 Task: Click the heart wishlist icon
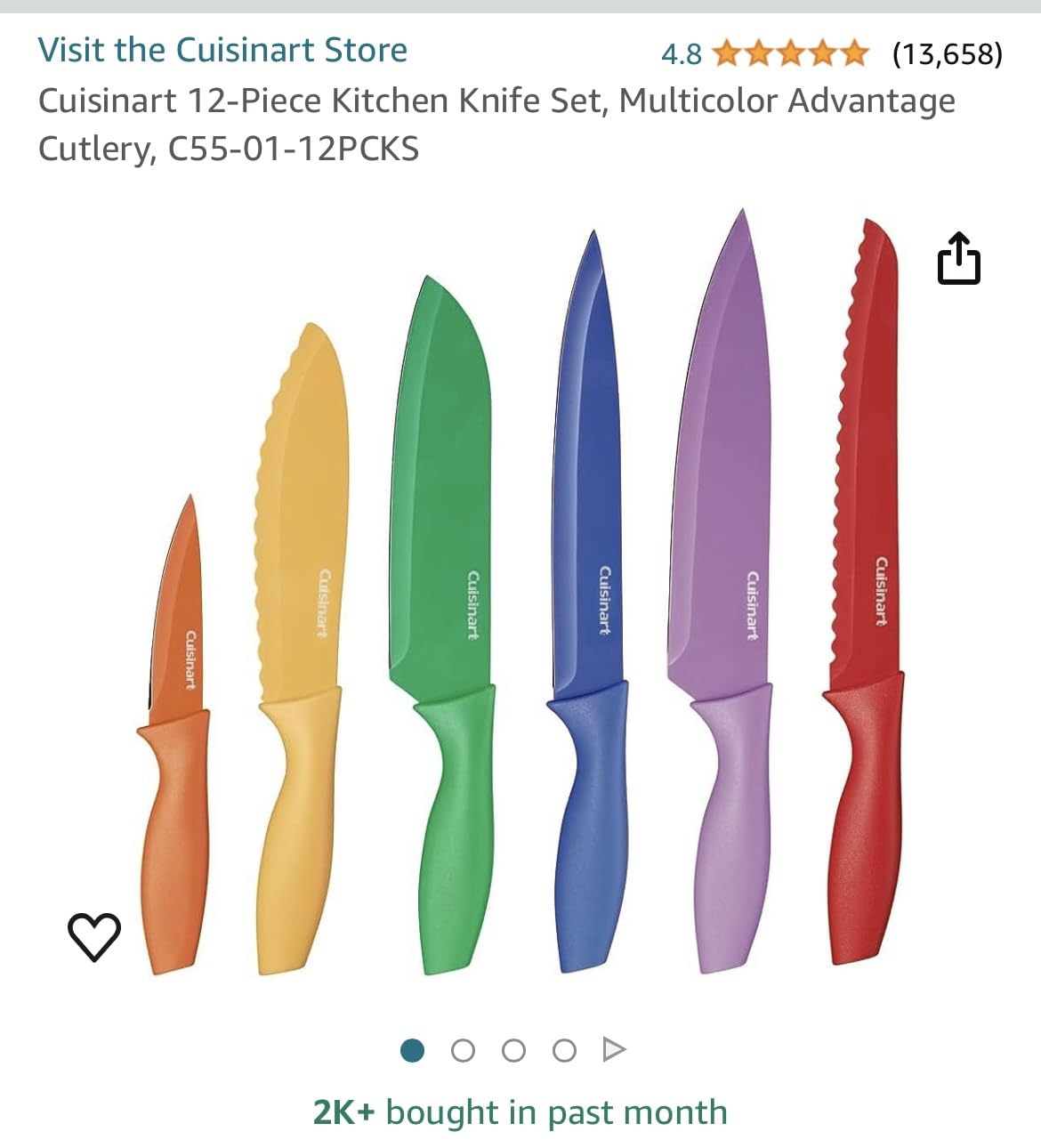tap(93, 935)
